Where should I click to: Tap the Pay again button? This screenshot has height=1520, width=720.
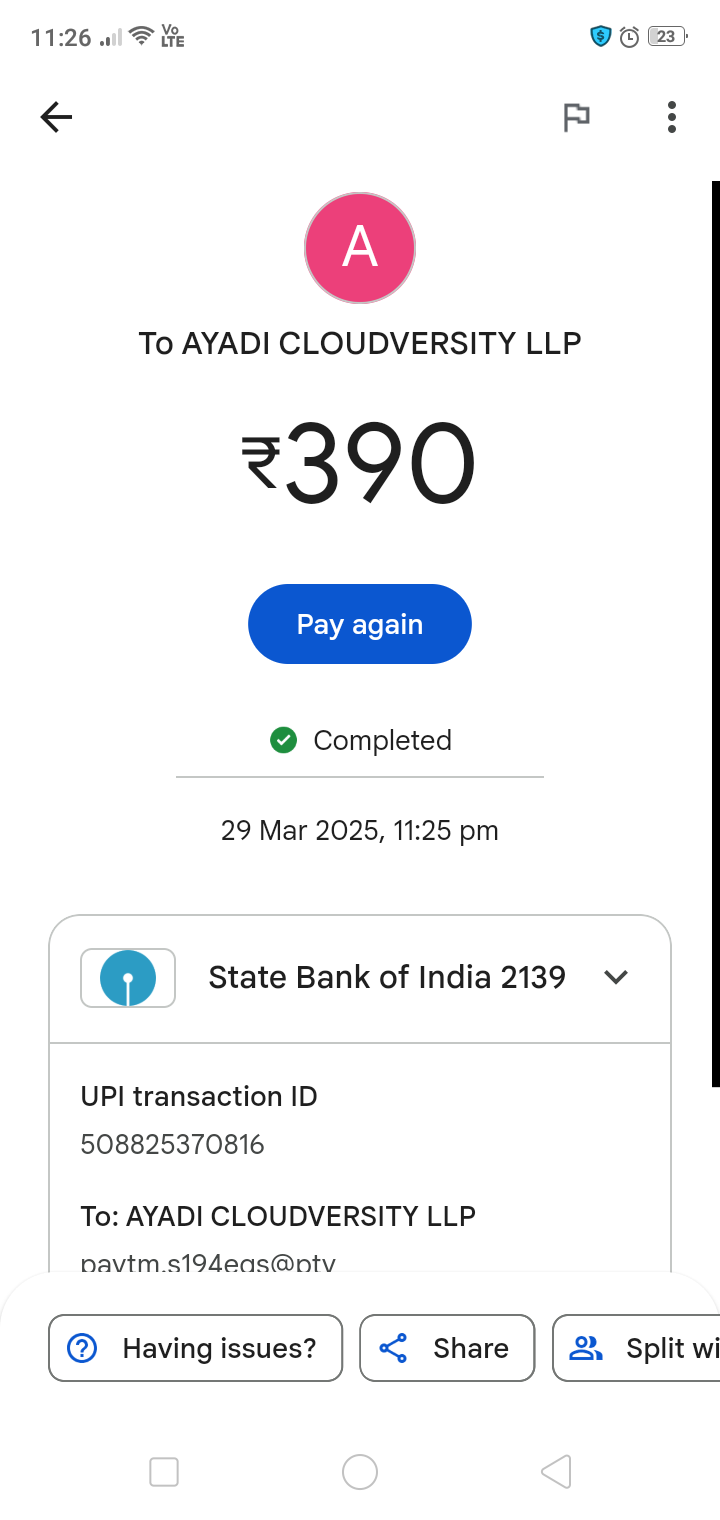[359, 624]
